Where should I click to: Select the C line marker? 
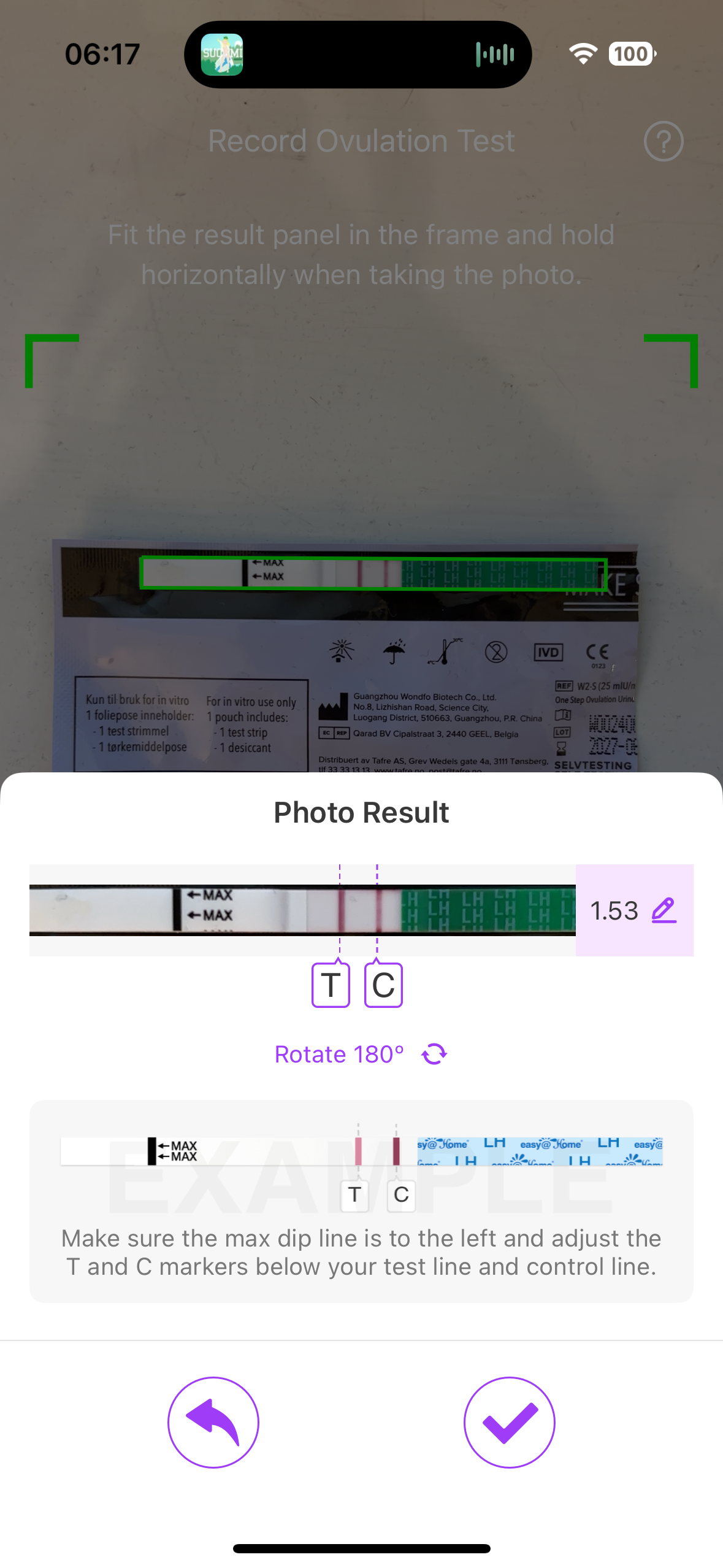[383, 985]
